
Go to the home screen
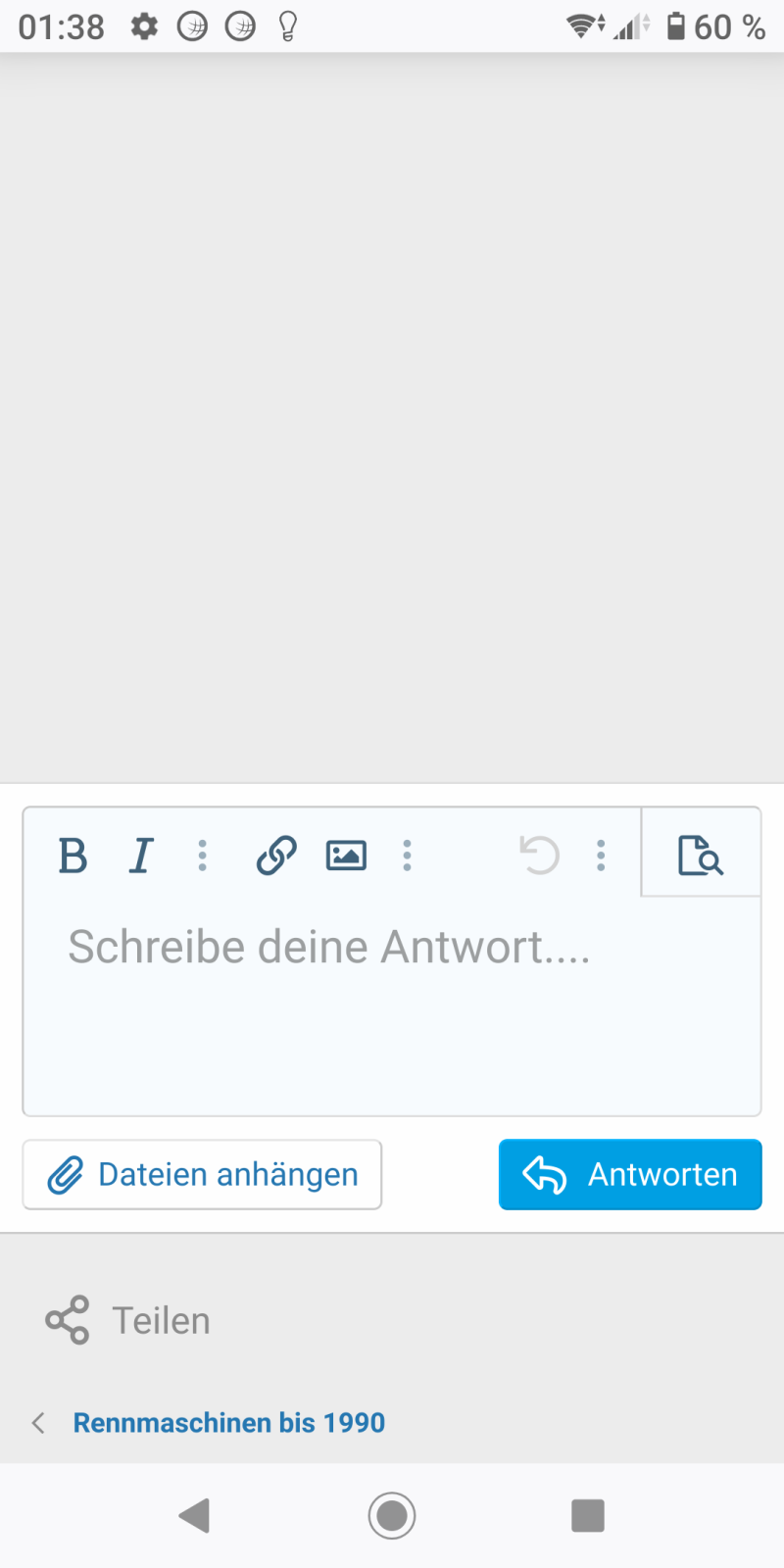392,1515
